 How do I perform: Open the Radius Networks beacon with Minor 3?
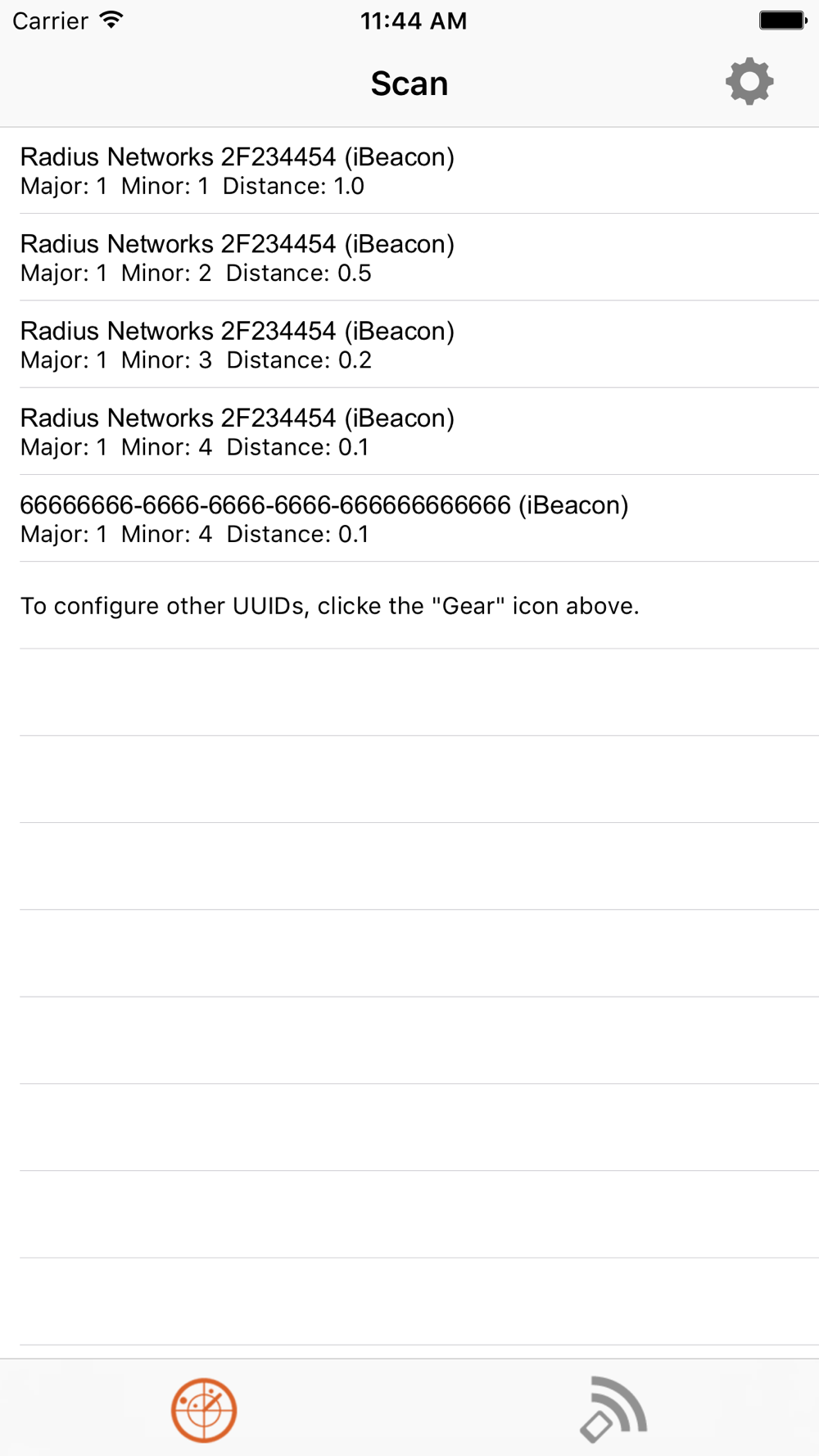click(x=409, y=344)
